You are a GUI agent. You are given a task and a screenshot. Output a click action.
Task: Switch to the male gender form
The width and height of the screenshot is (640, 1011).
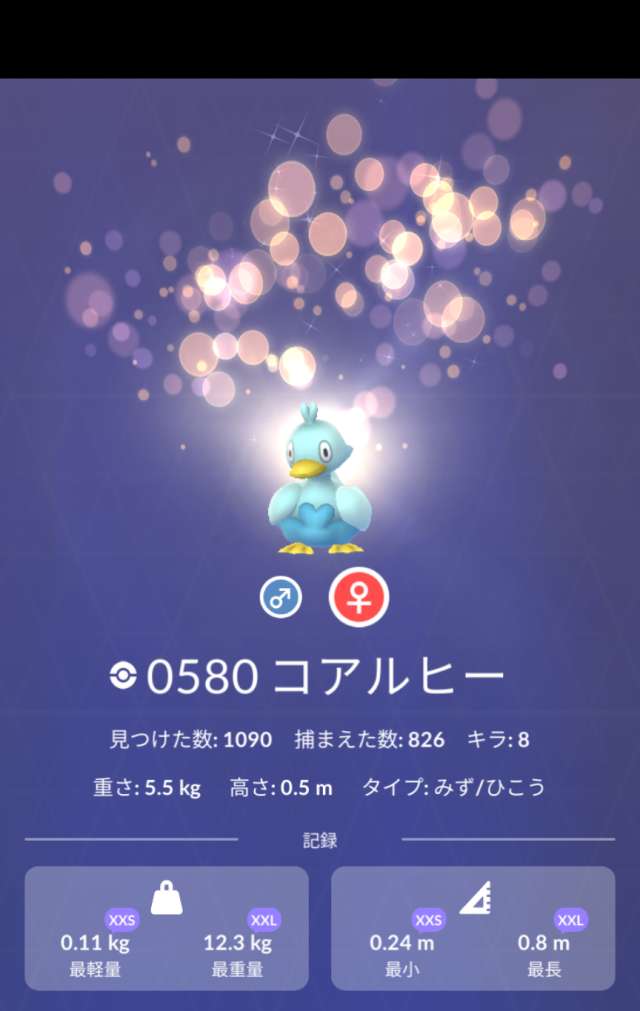click(280, 598)
